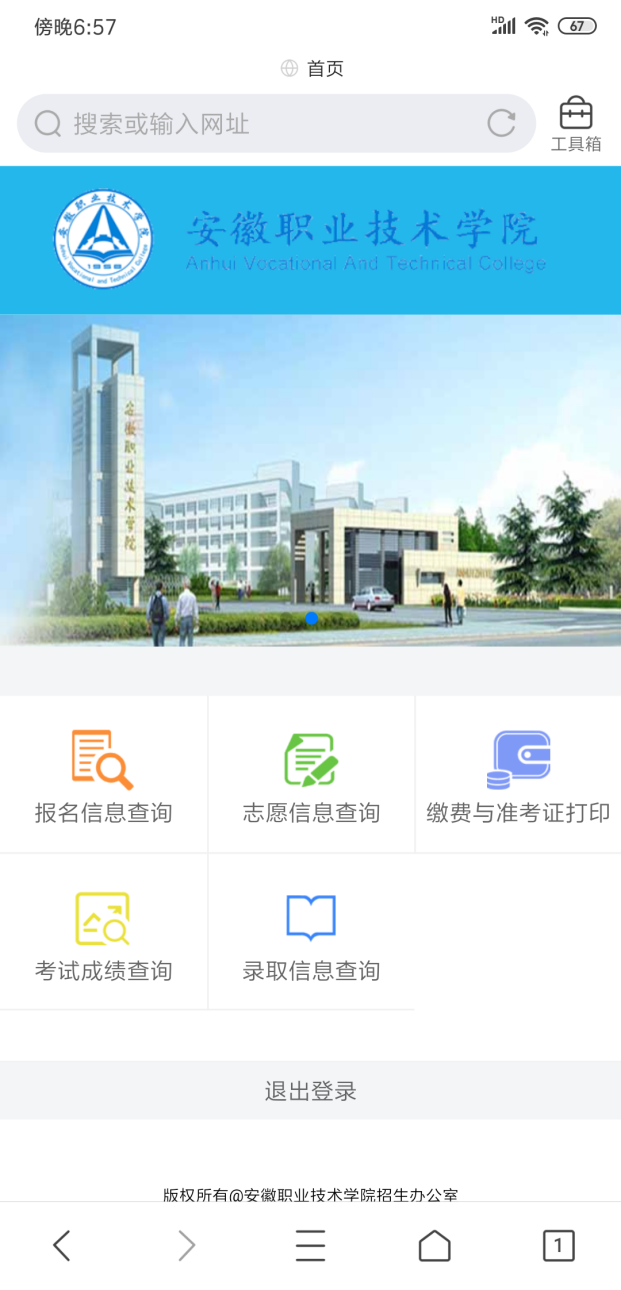Go to the browser home page
The width and height of the screenshot is (621, 1290).
point(434,1246)
